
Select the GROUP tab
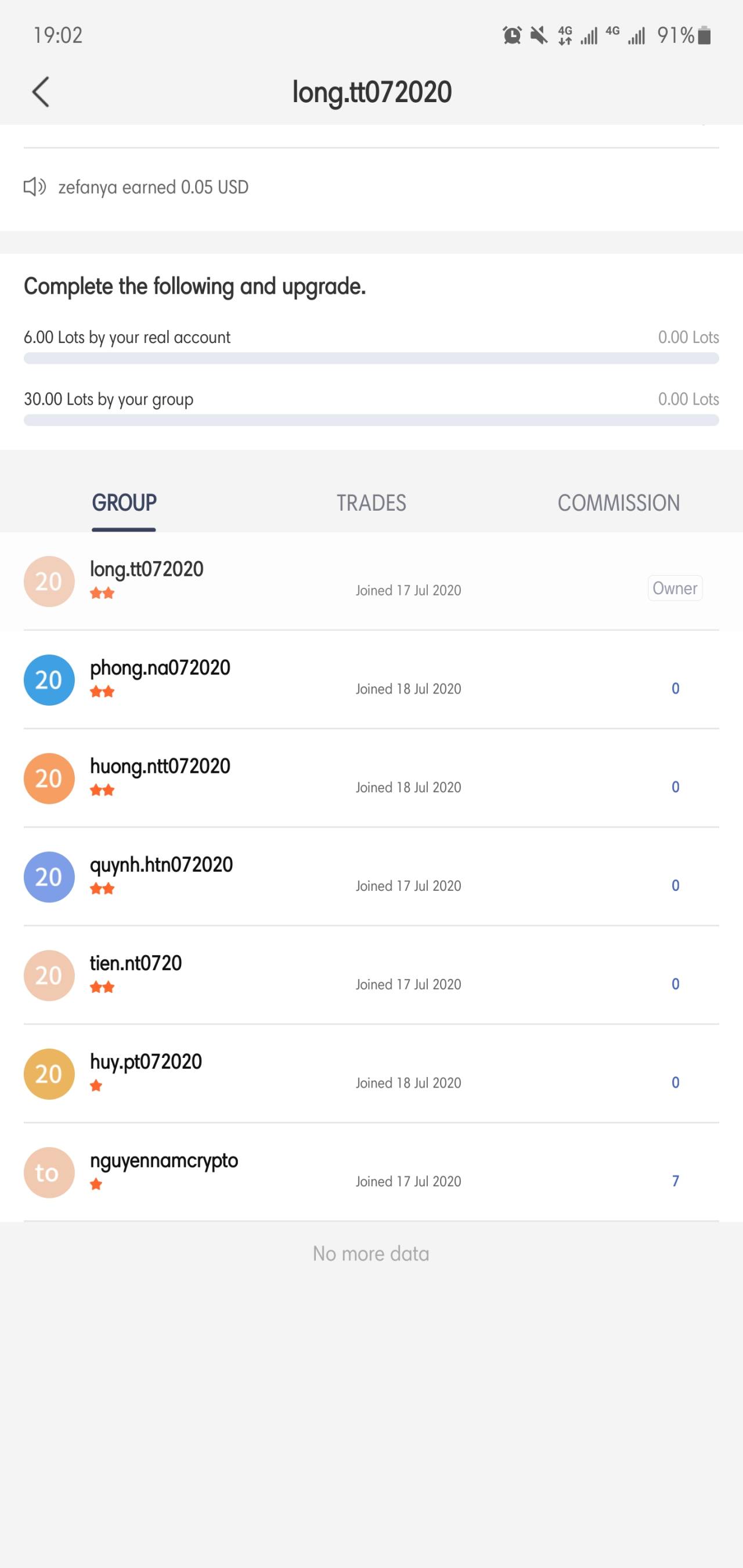point(124,503)
